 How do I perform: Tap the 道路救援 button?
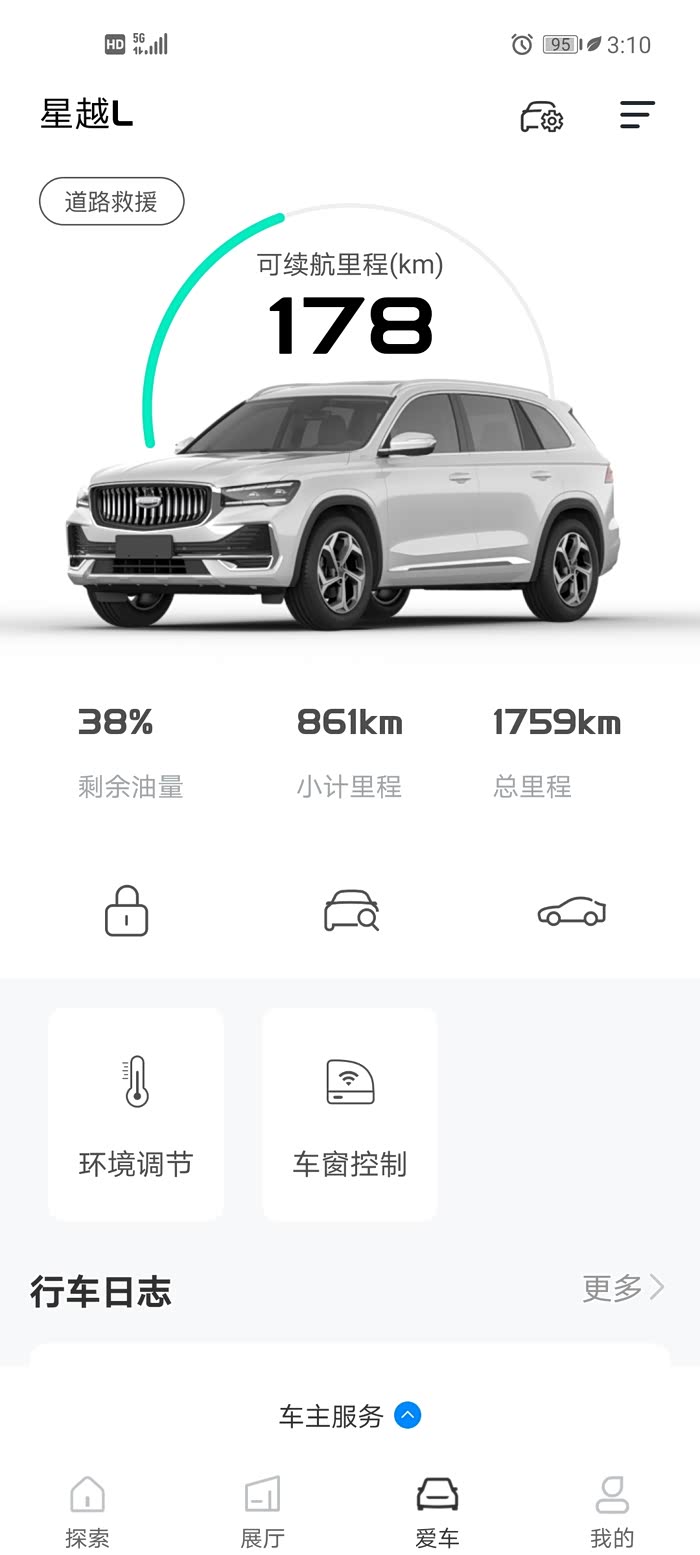(112, 201)
